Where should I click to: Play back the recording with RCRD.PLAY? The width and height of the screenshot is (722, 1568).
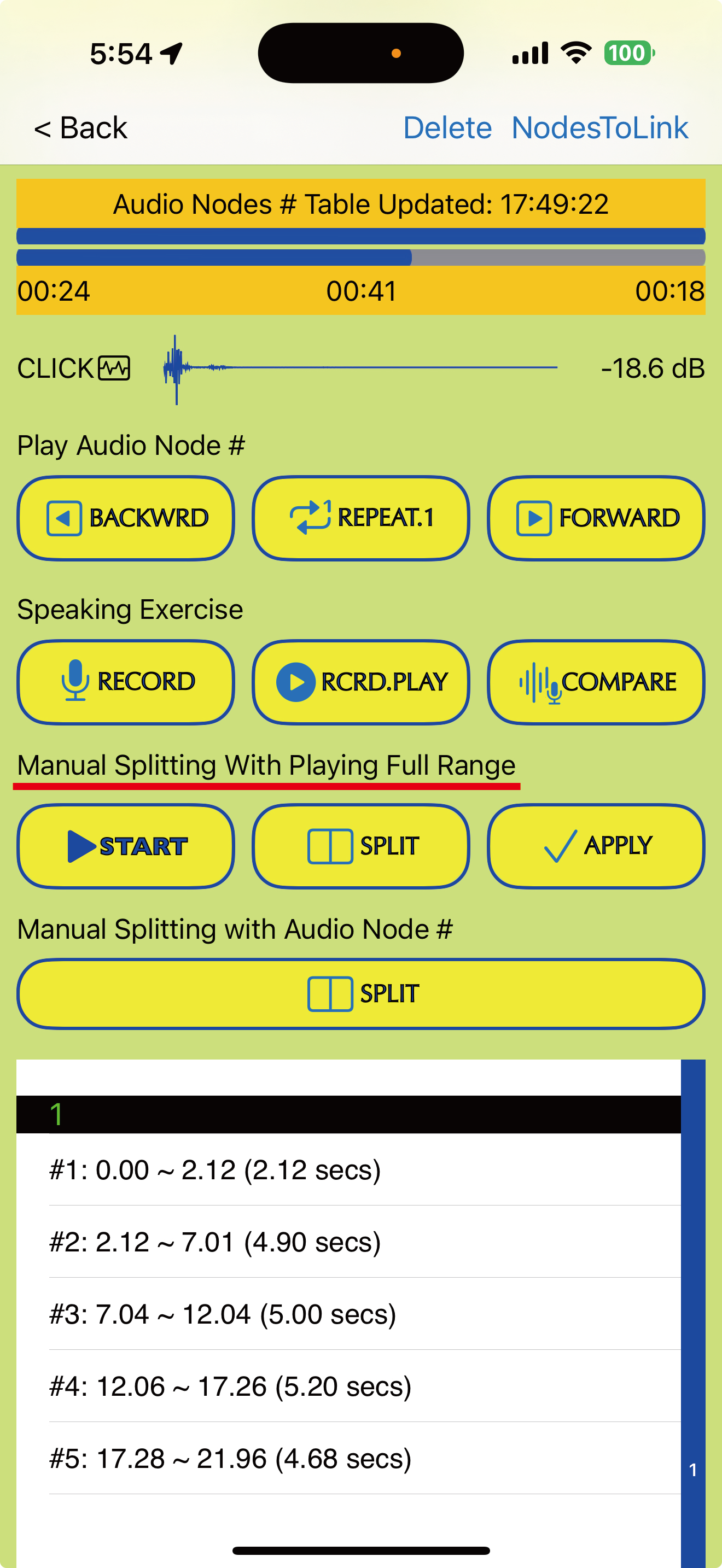(360, 682)
